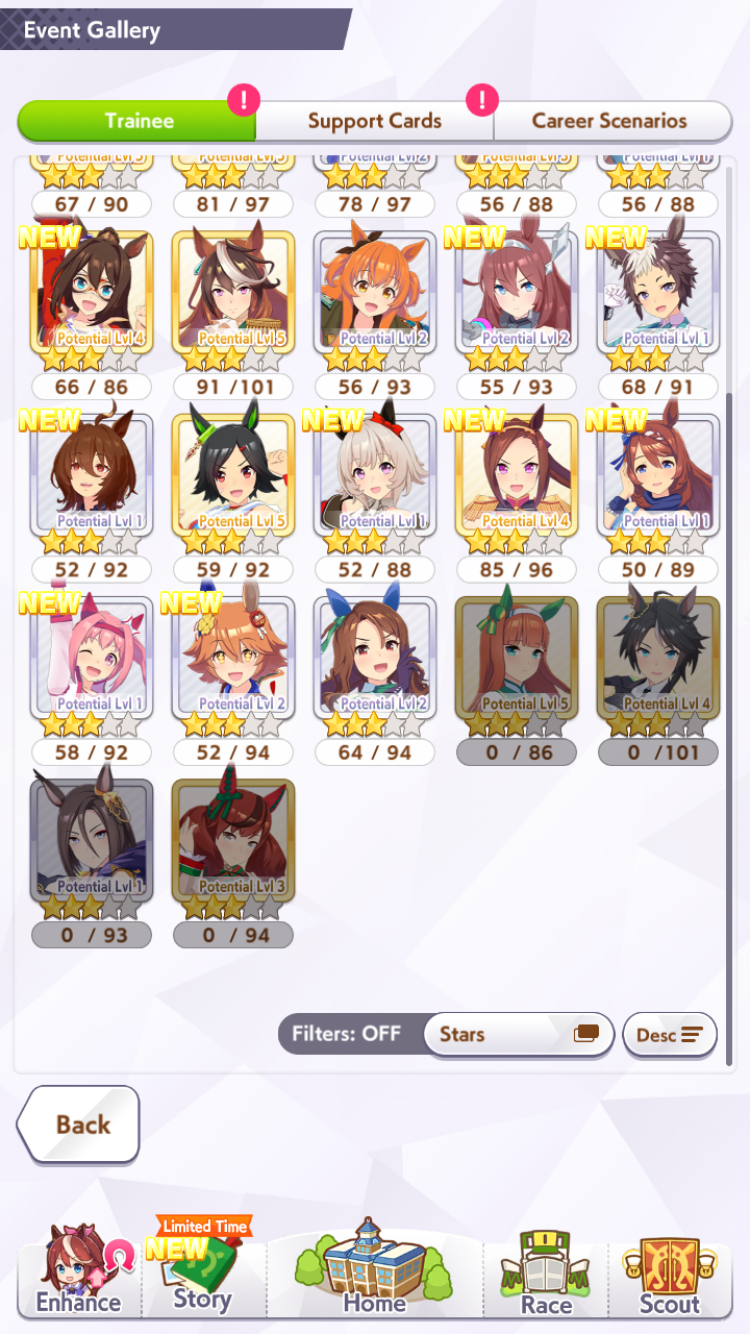Open the trainee card showing 66 / 86

[91, 295]
